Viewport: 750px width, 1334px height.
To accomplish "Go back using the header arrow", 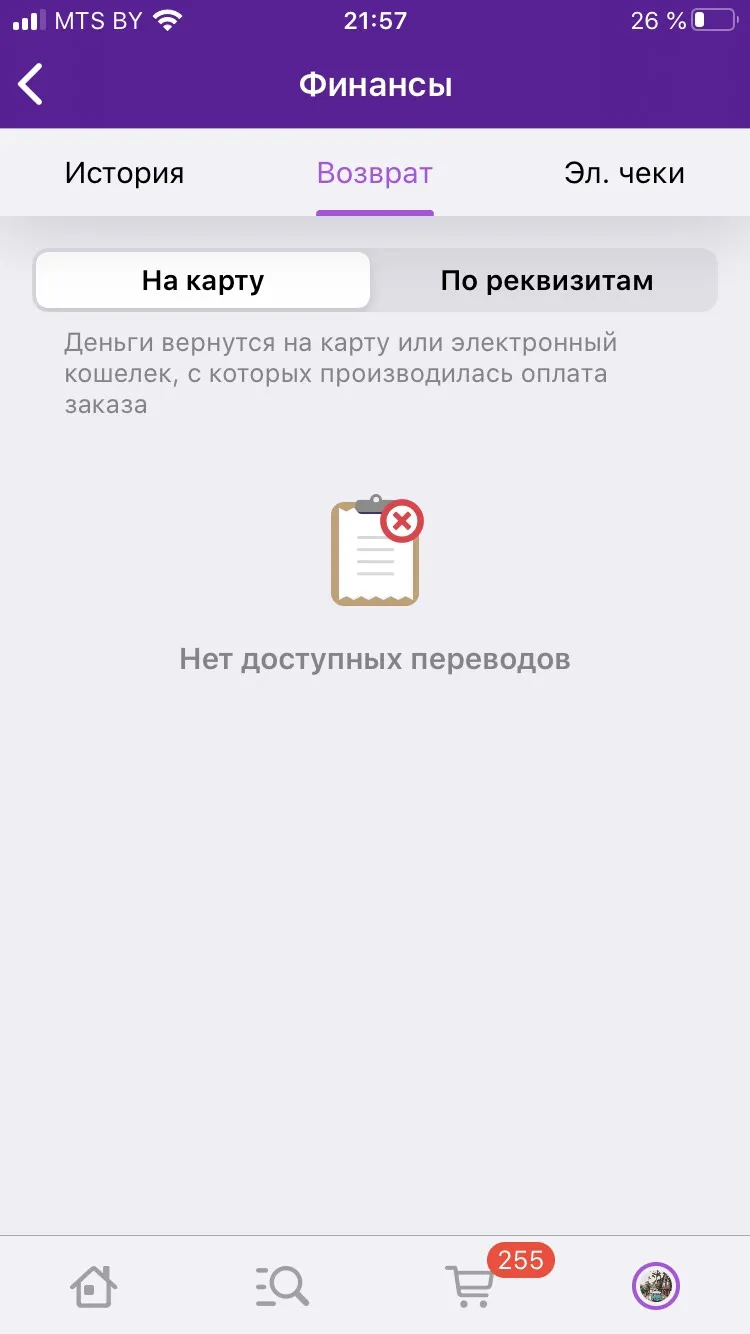I will coord(31,84).
